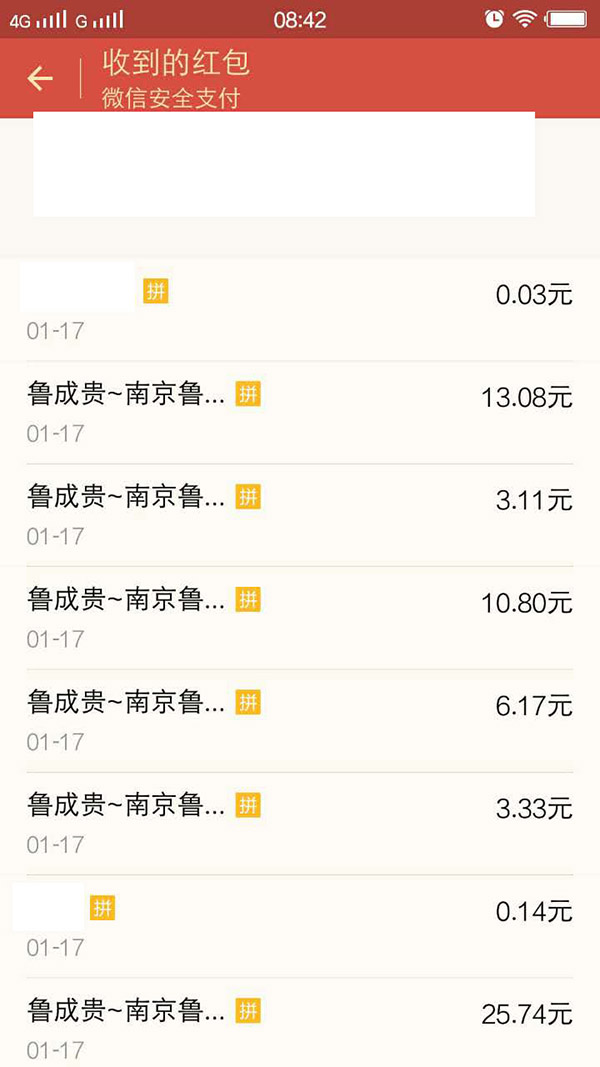Go back from received red packets

tap(40, 78)
